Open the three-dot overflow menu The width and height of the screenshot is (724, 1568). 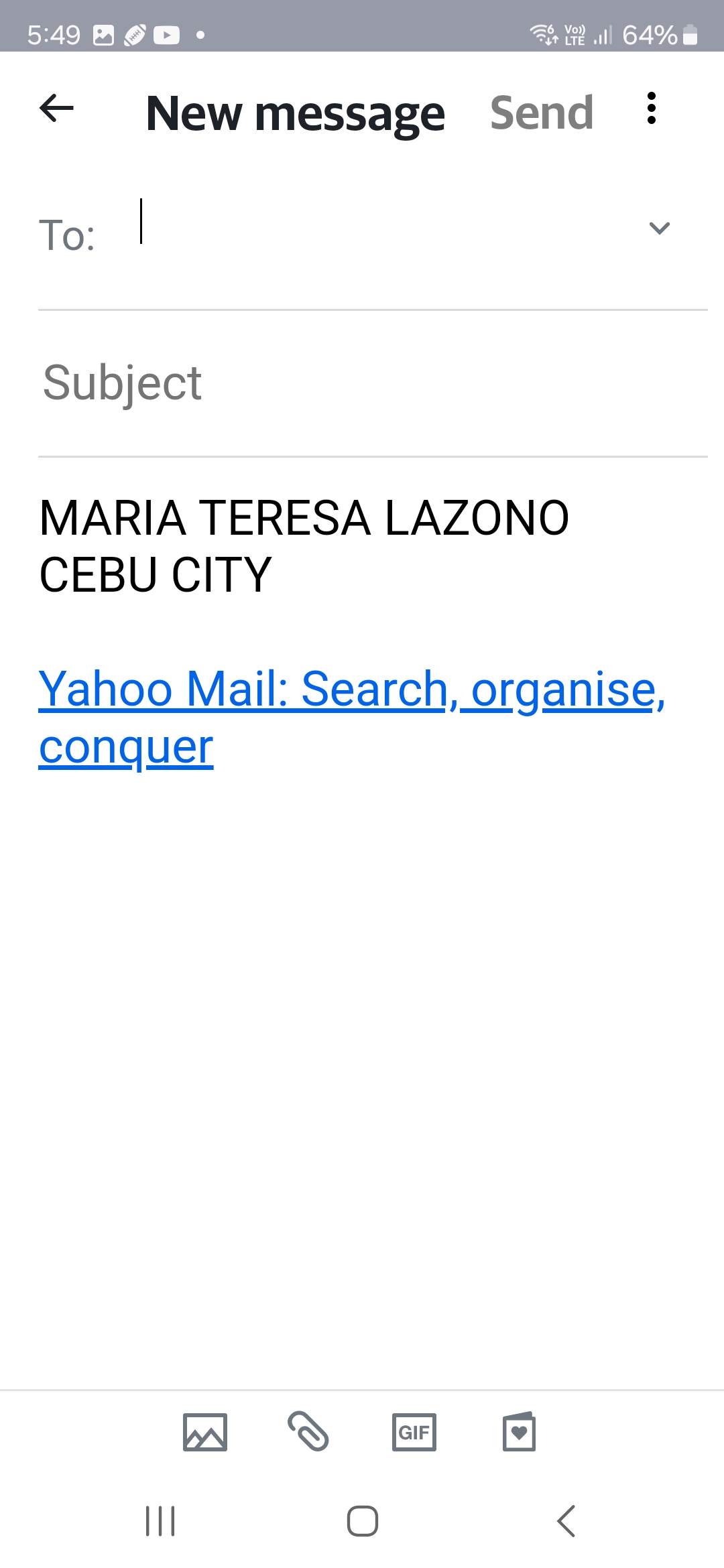pyautogui.click(x=651, y=109)
